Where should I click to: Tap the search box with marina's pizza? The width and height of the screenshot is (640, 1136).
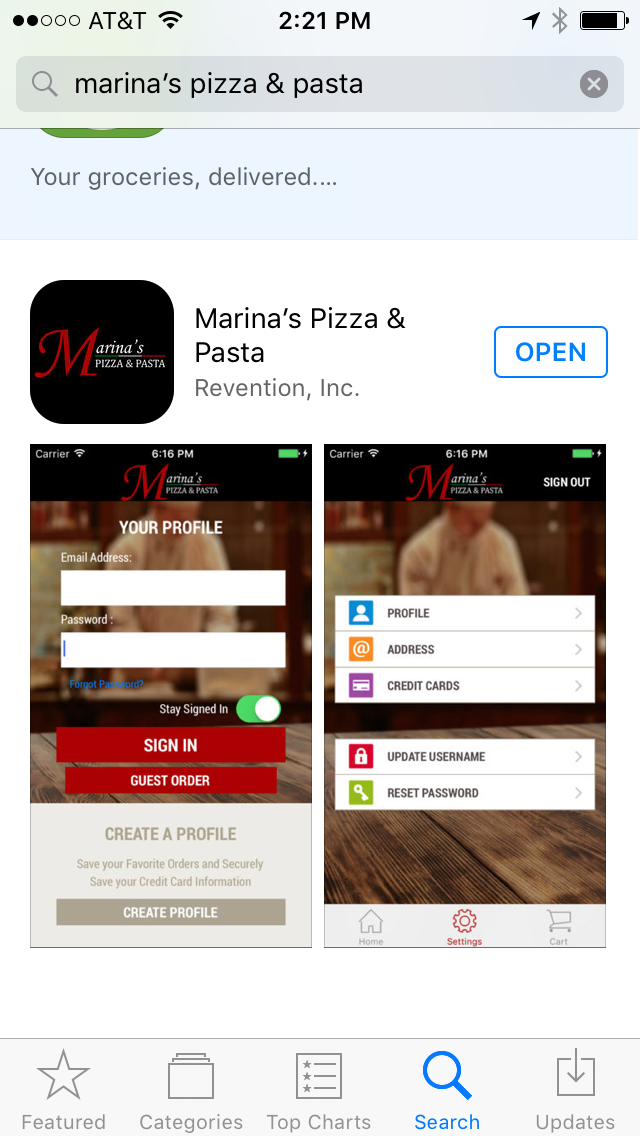pyautogui.click(x=300, y=84)
